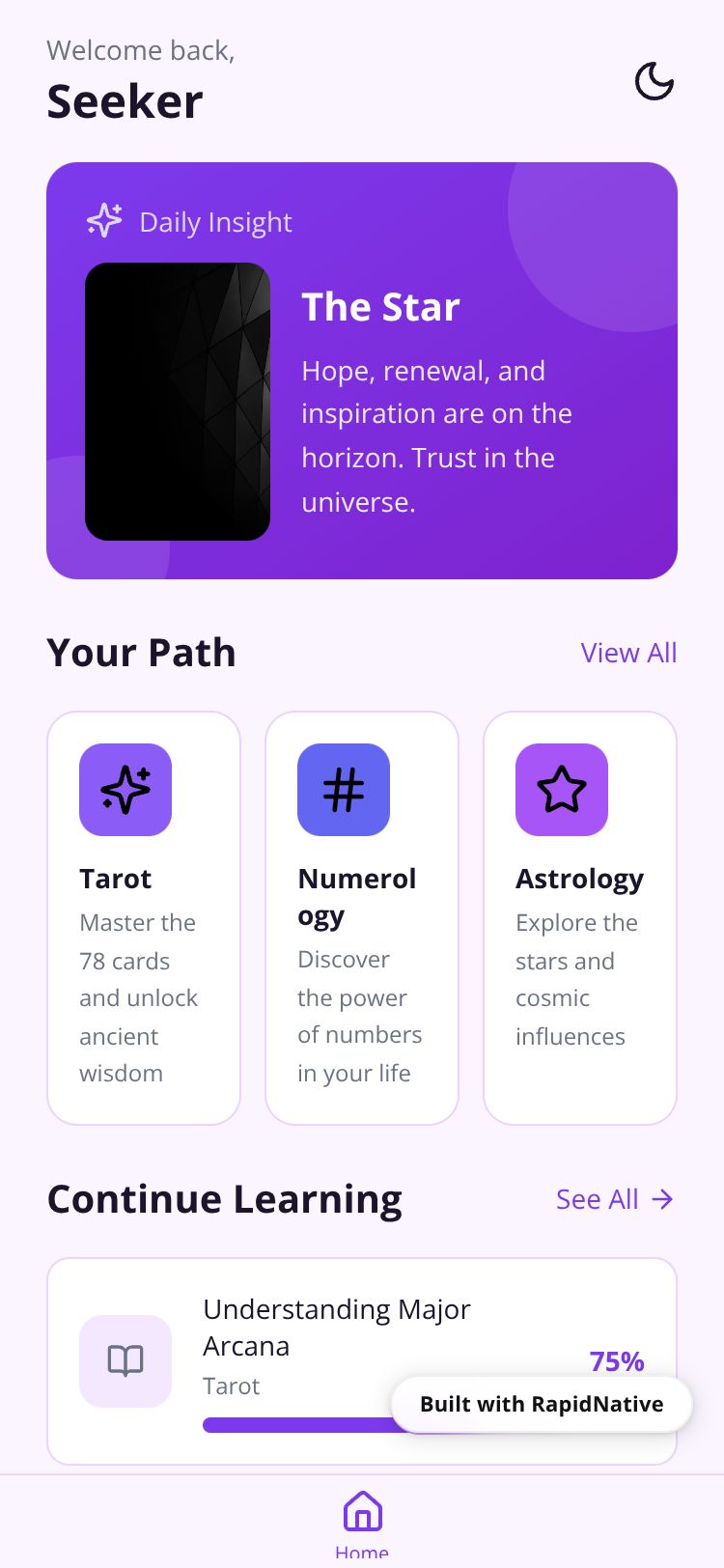This screenshot has height=1568, width=724.
Task: Select the Numerology path card
Action: coord(362,917)
